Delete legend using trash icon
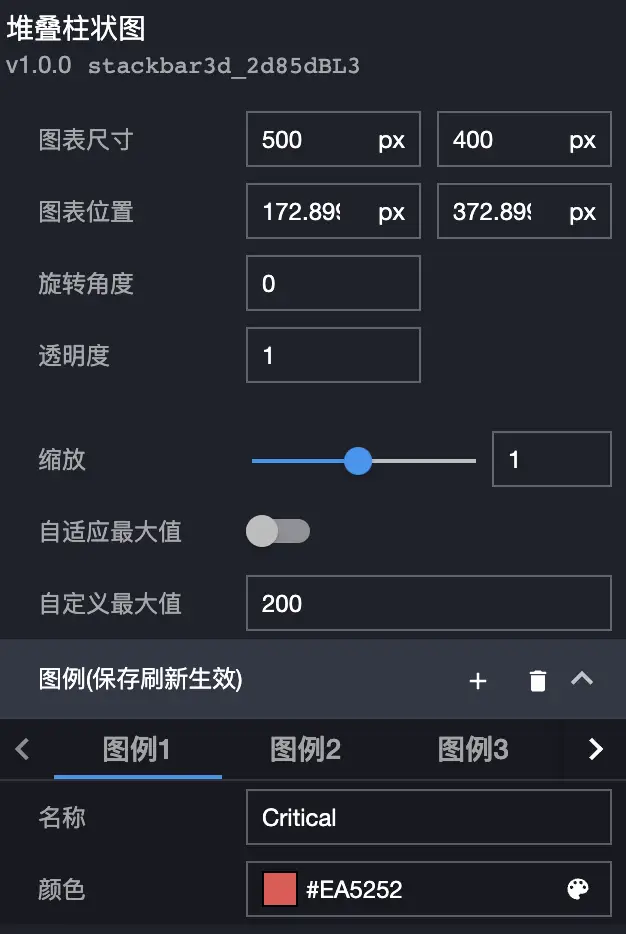The image size is (626, 934). click(x=538, y=681)
